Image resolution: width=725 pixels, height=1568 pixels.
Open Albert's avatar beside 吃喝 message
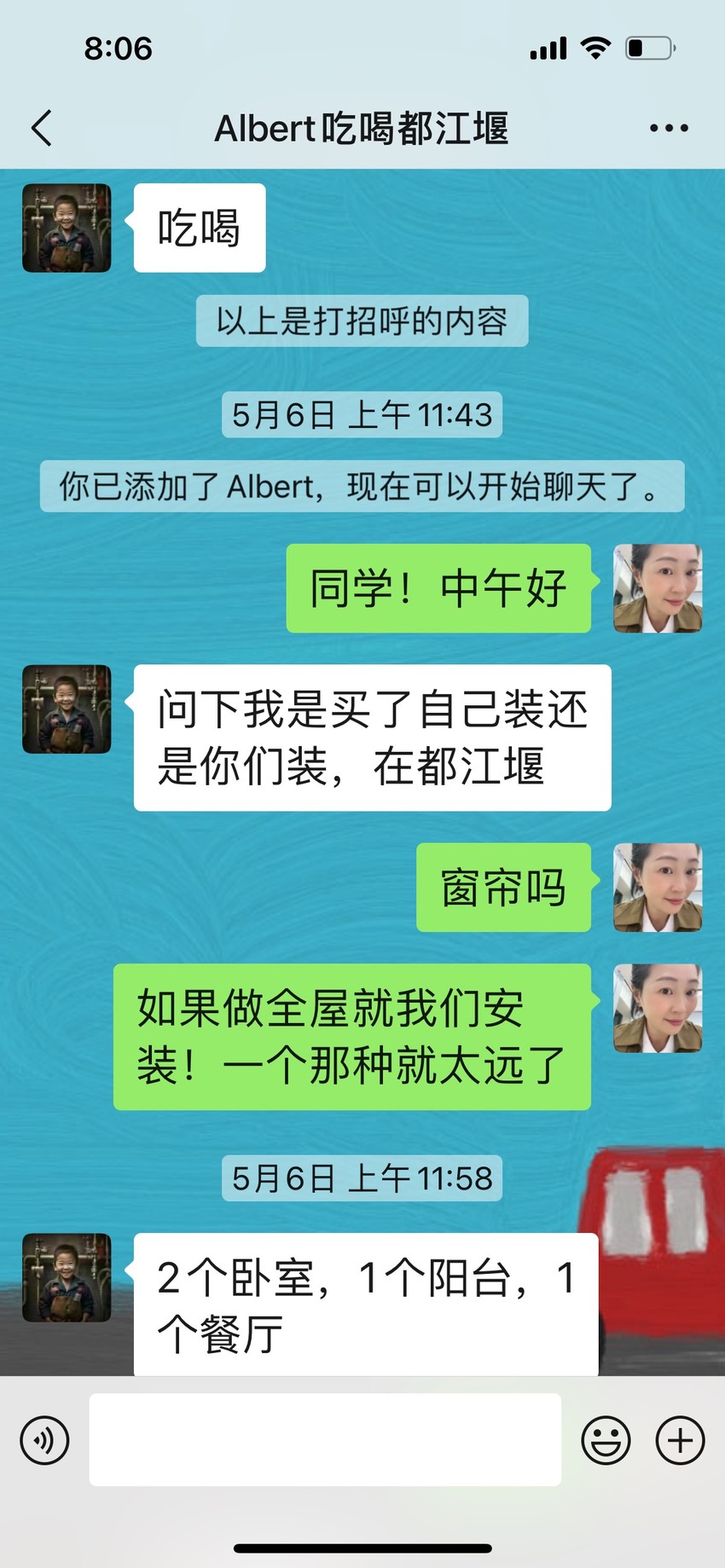coord(67,228)
